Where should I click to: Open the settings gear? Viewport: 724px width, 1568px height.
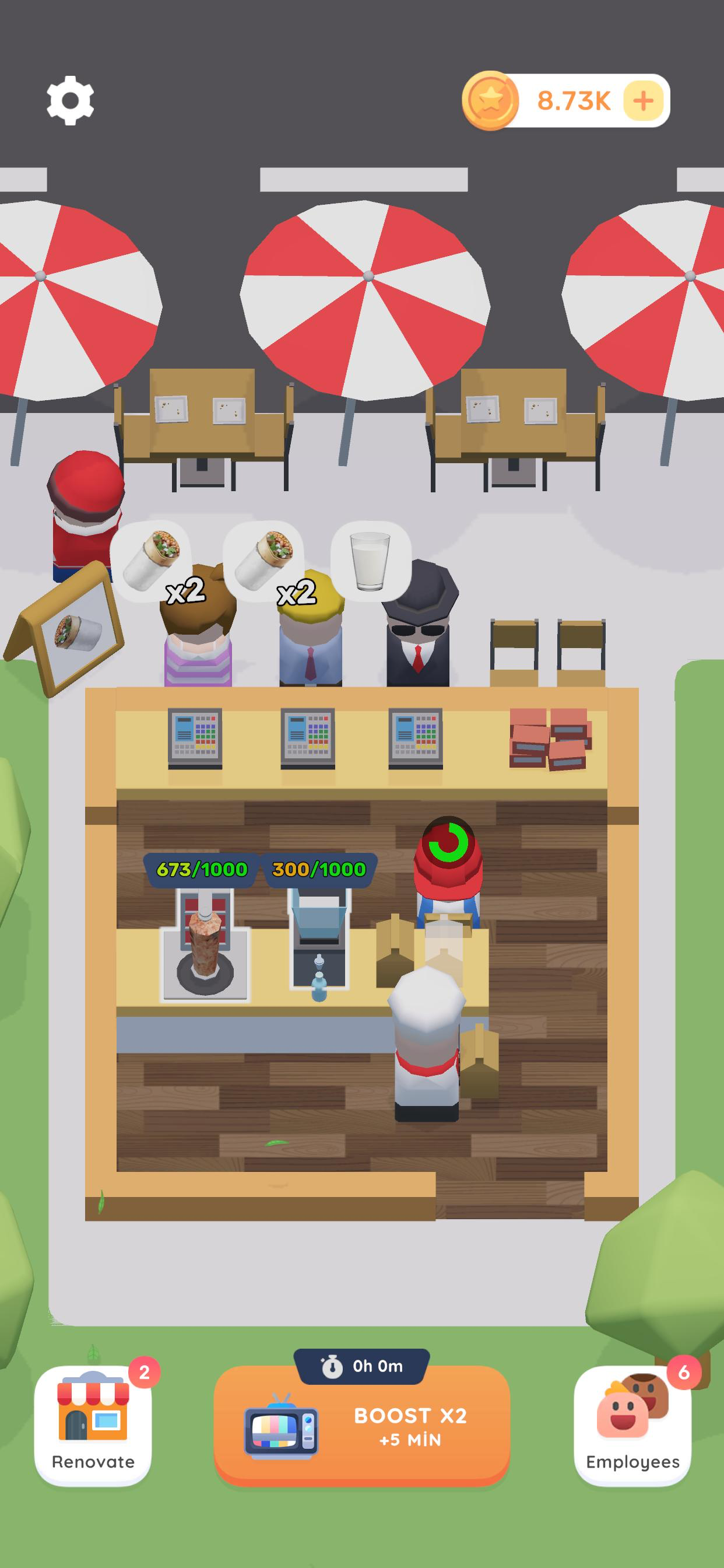[71, 100]
